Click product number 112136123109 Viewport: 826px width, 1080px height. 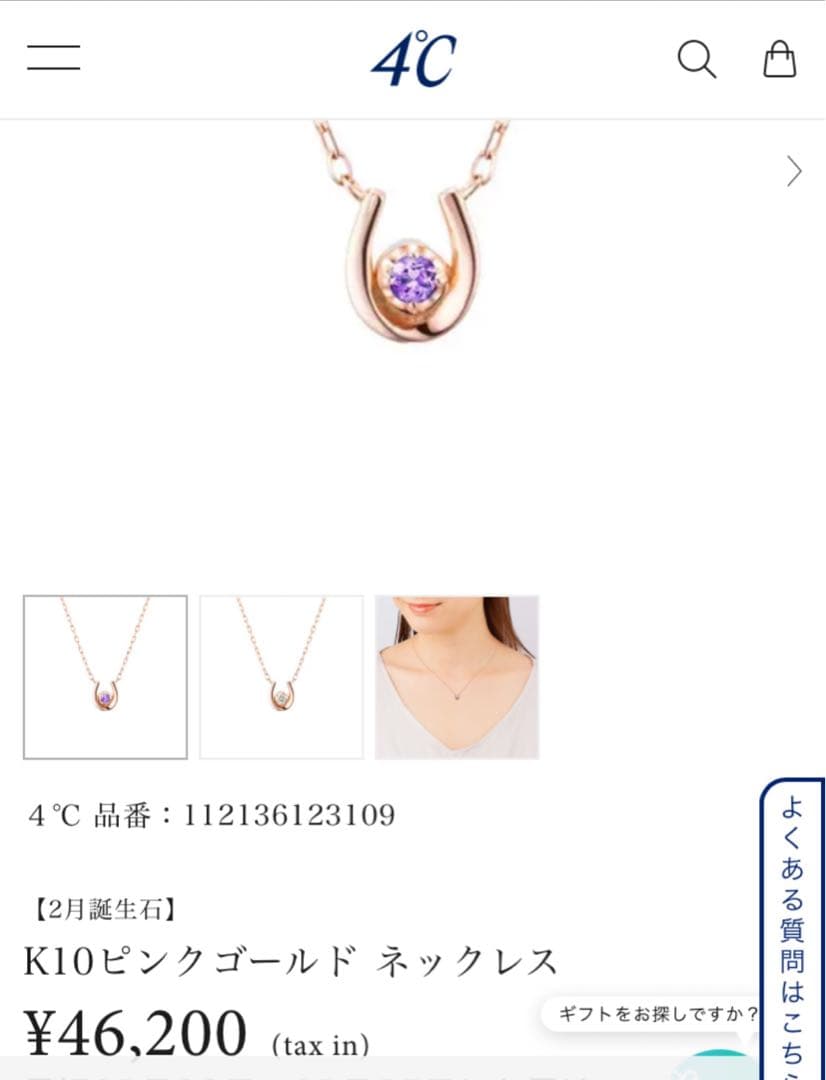click(x=212, y=814)
